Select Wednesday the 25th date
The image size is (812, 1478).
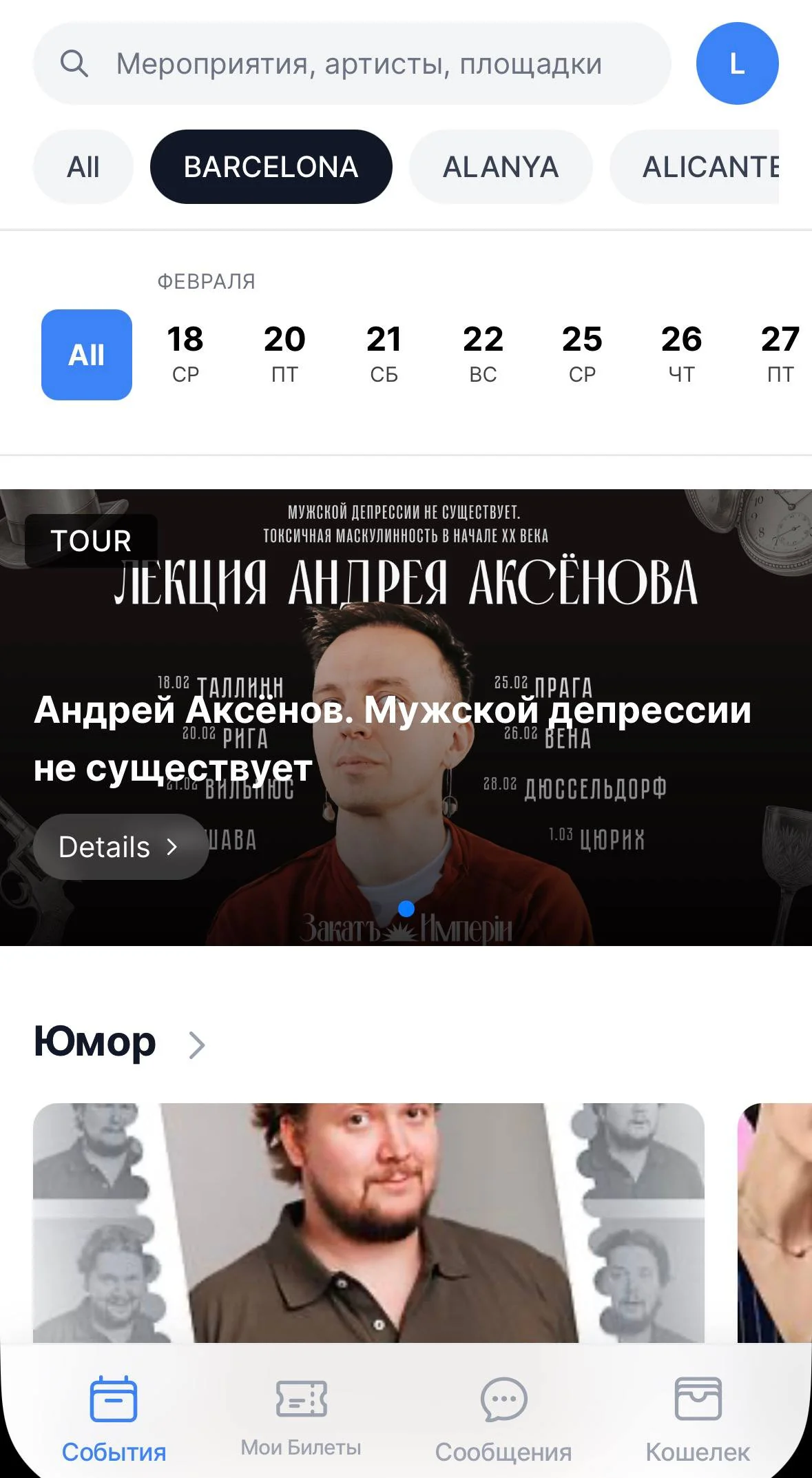[x=582, y=353]
